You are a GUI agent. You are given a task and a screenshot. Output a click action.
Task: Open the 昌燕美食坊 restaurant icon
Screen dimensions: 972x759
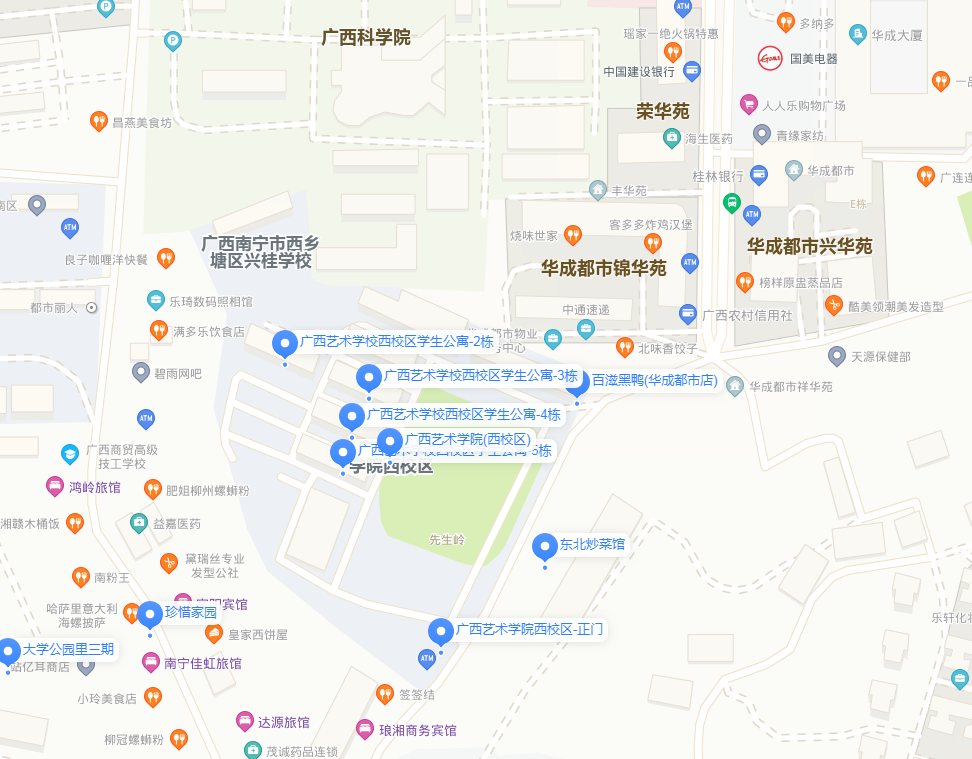click(98, 121)
